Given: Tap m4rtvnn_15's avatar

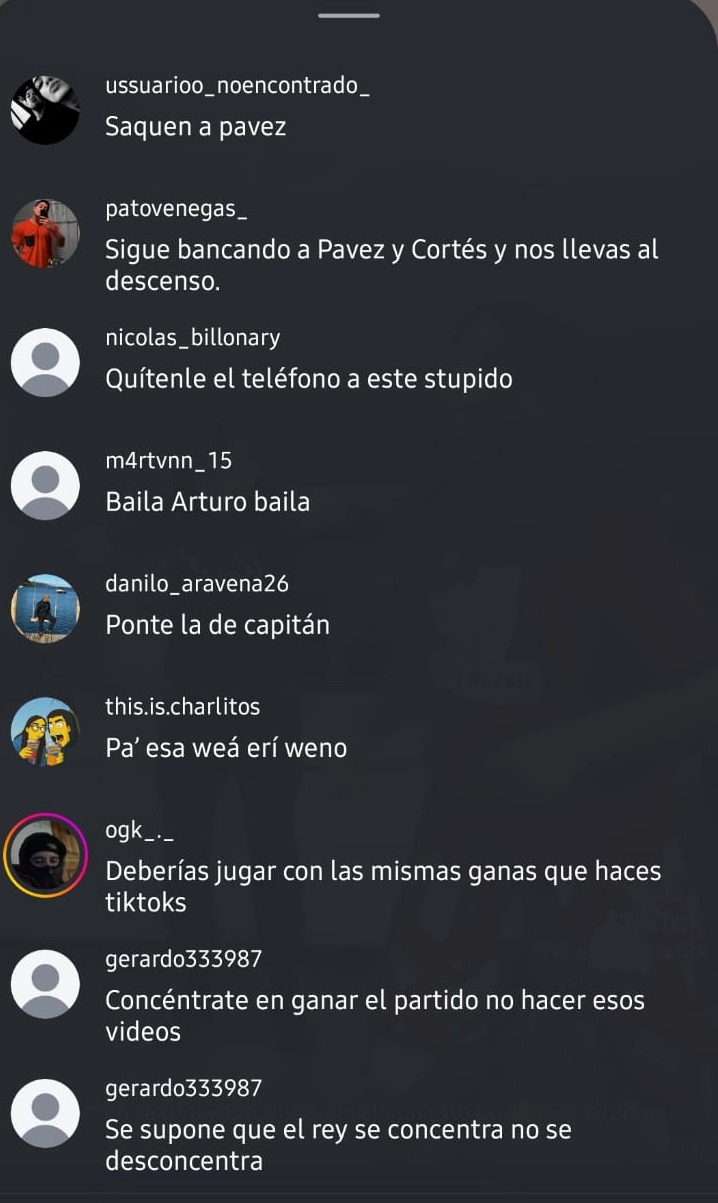Looking at the screenshot, I should 45,485.
